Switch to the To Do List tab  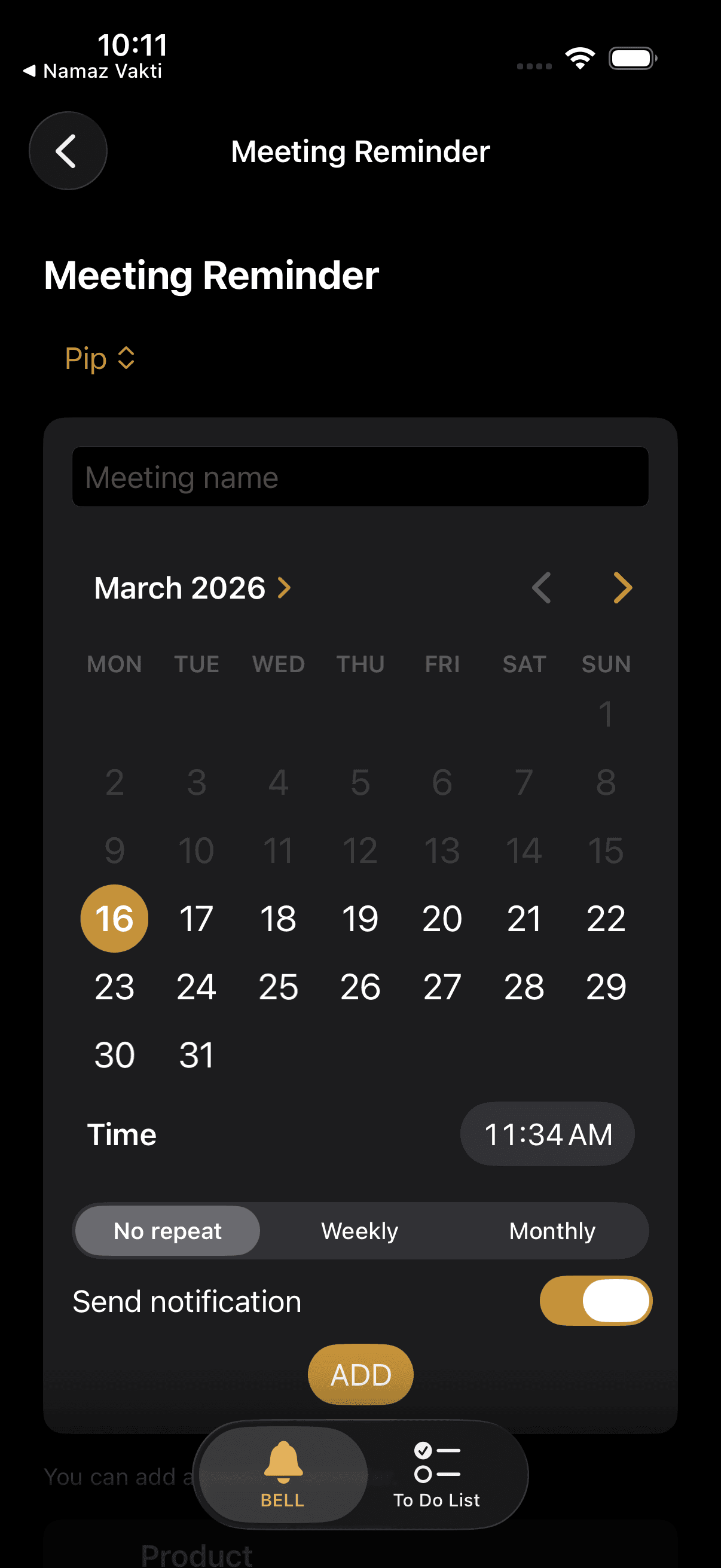pos(436,1474)
